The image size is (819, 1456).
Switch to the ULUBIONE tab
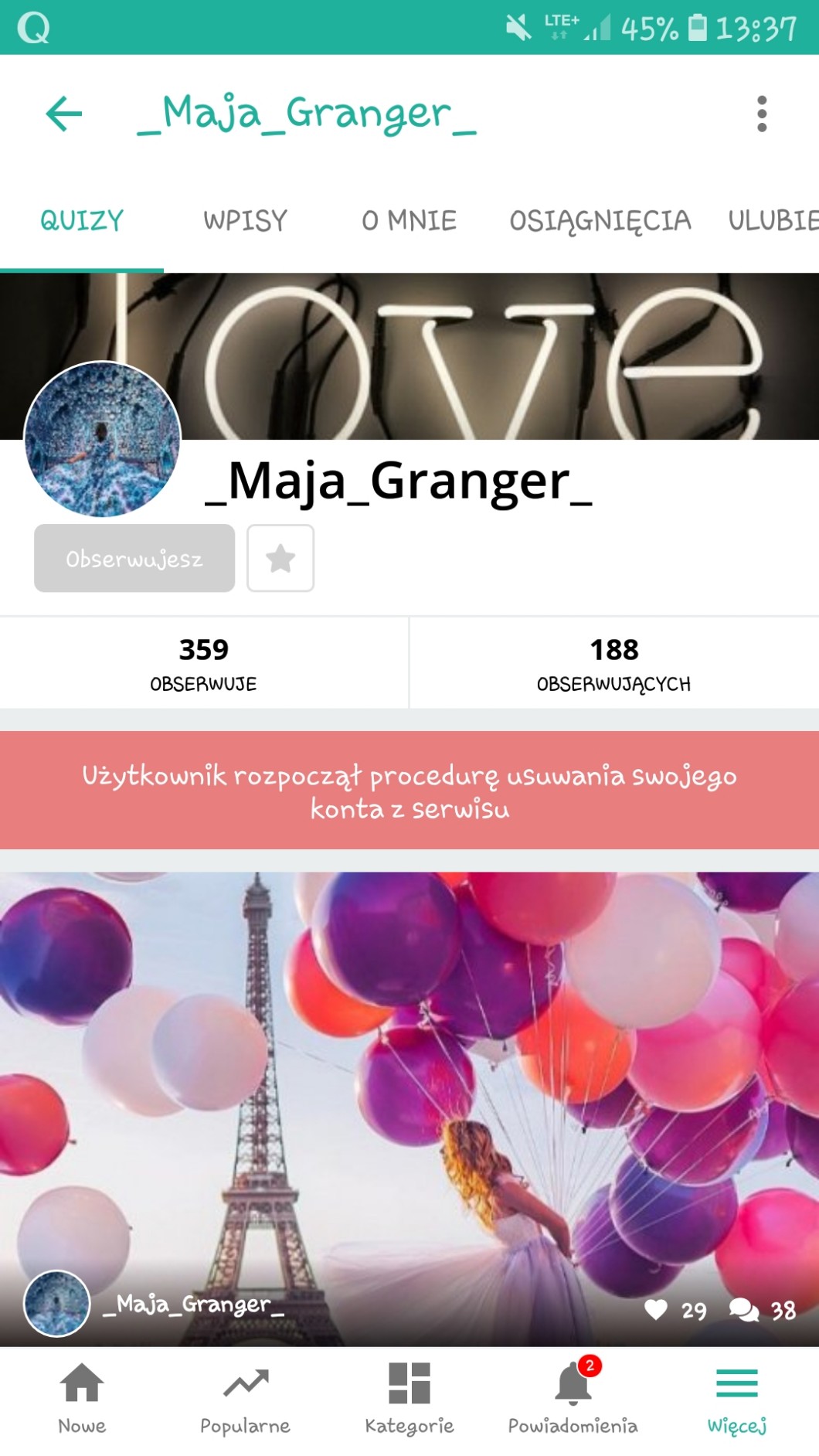(773, 221)
